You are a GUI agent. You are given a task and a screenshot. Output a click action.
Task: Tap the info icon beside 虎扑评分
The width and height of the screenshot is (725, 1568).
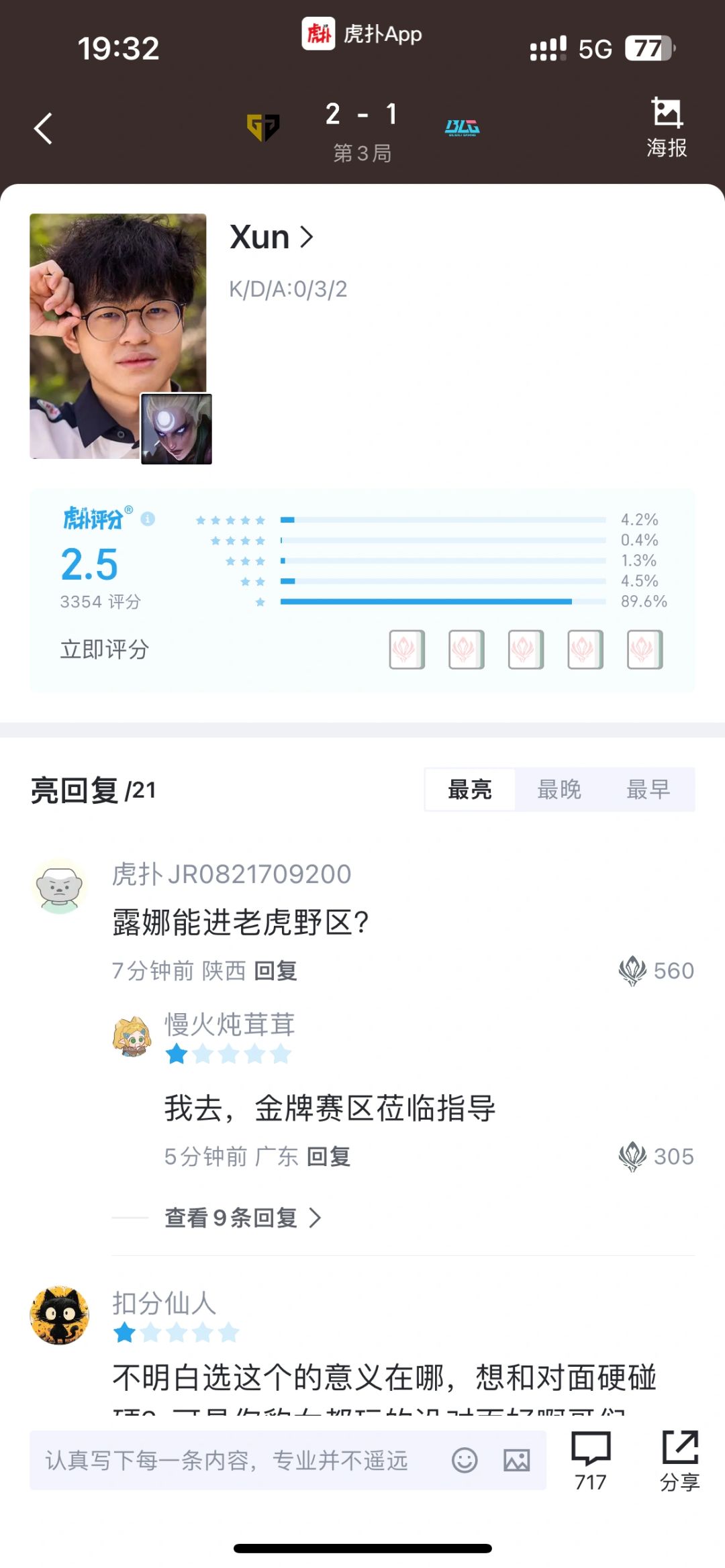click(148, 519)
